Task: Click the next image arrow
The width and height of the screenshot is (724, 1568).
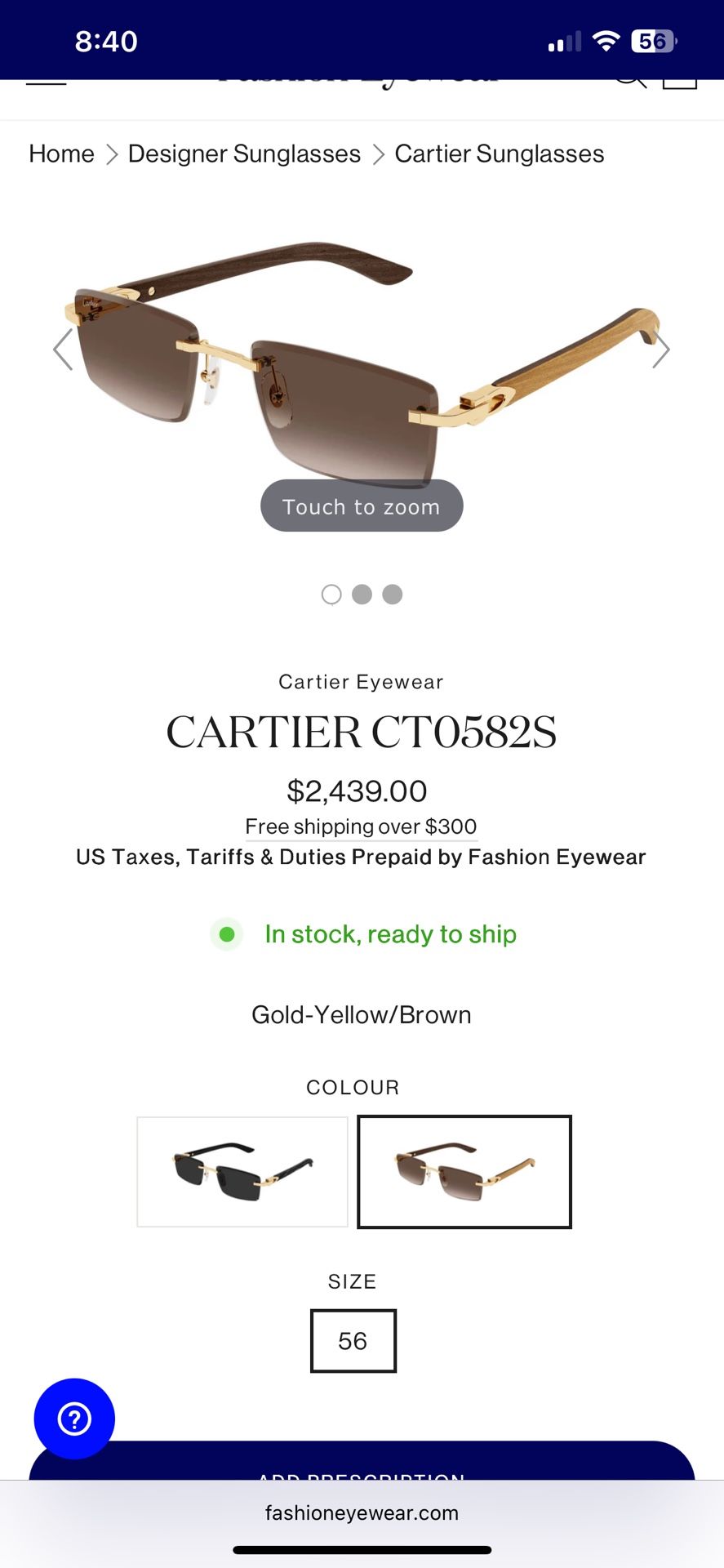Action: coord(663,350)
